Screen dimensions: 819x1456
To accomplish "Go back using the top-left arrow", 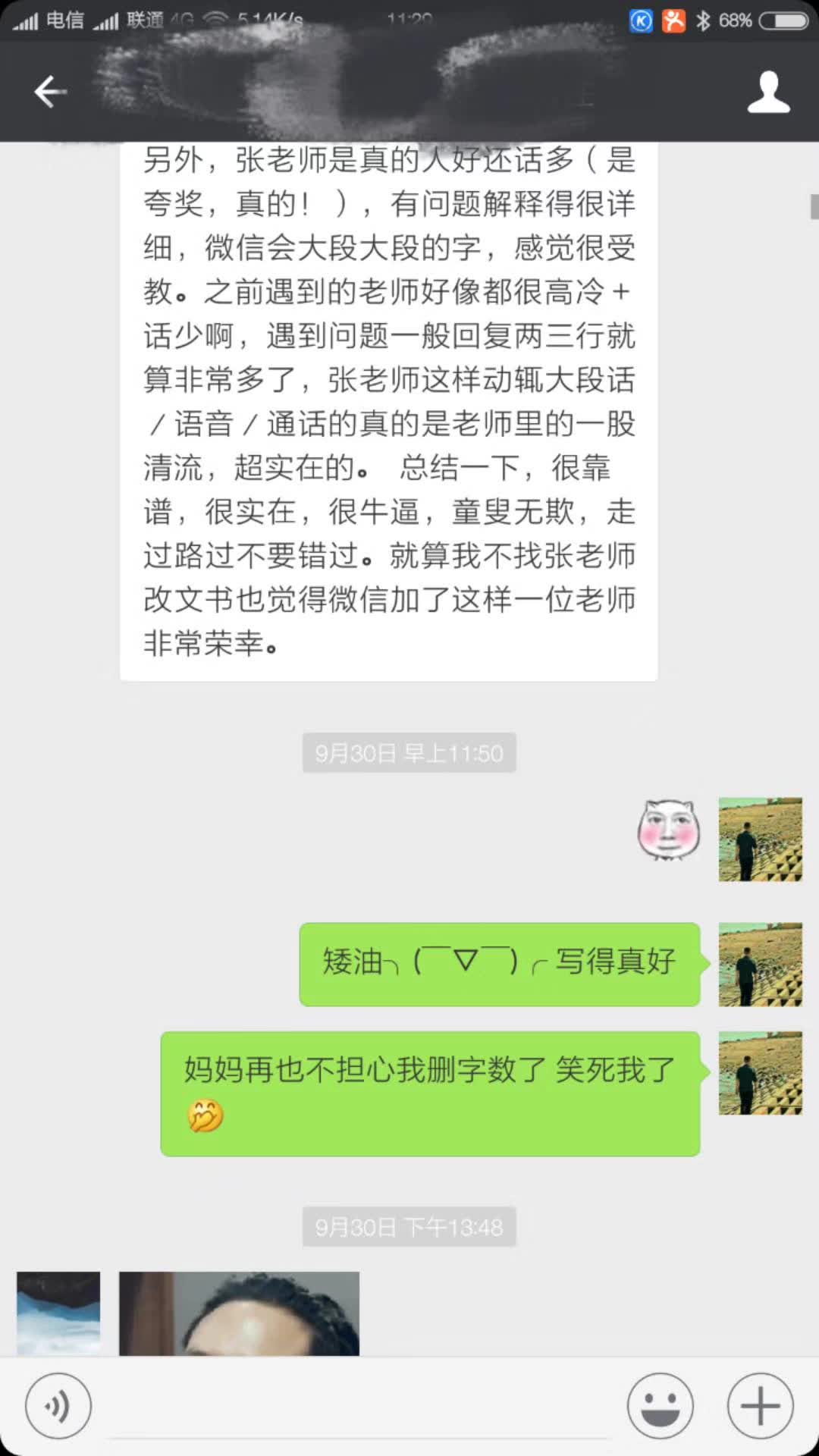I will point(50,92).
